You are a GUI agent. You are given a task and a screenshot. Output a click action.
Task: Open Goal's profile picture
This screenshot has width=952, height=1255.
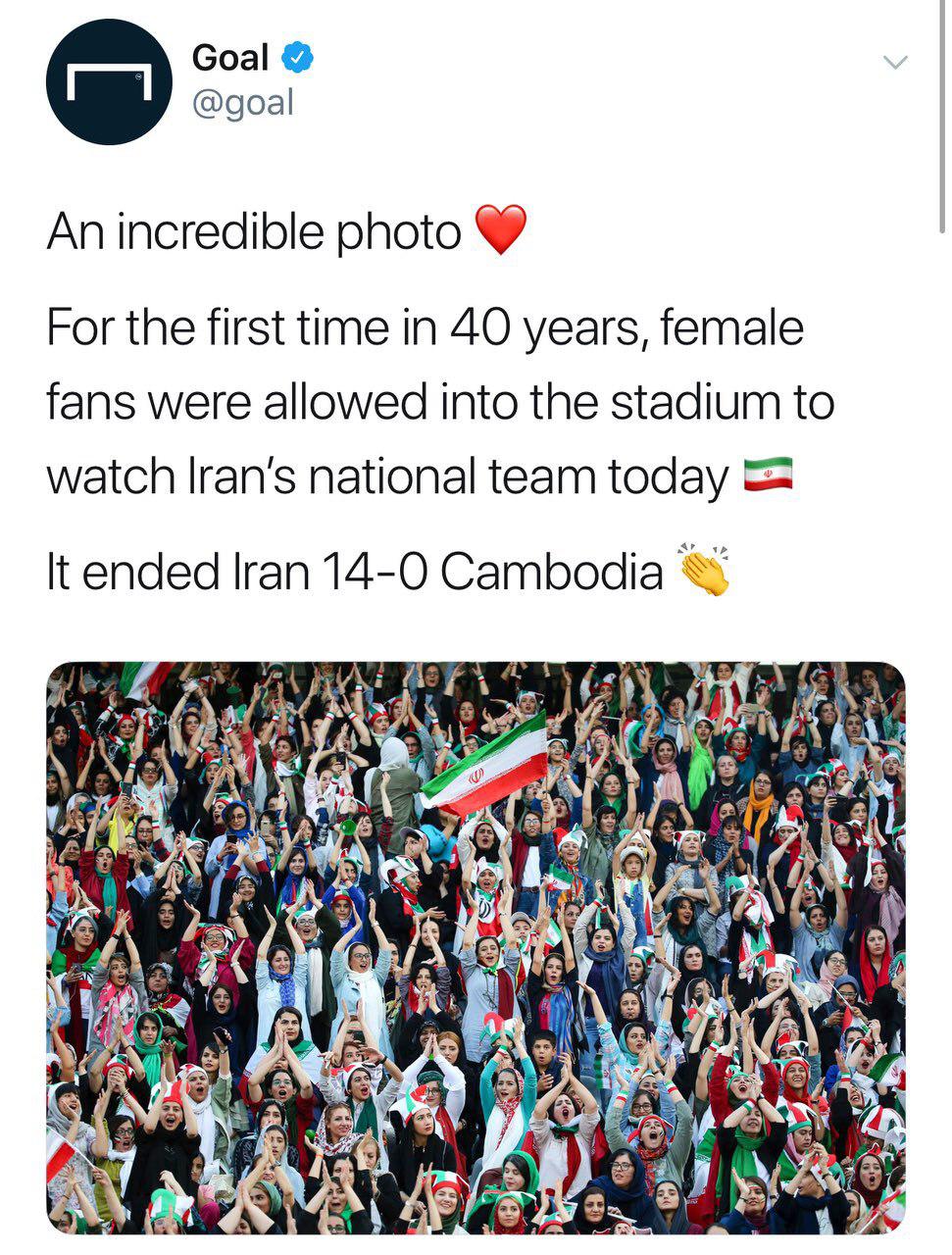click(109, 82)
